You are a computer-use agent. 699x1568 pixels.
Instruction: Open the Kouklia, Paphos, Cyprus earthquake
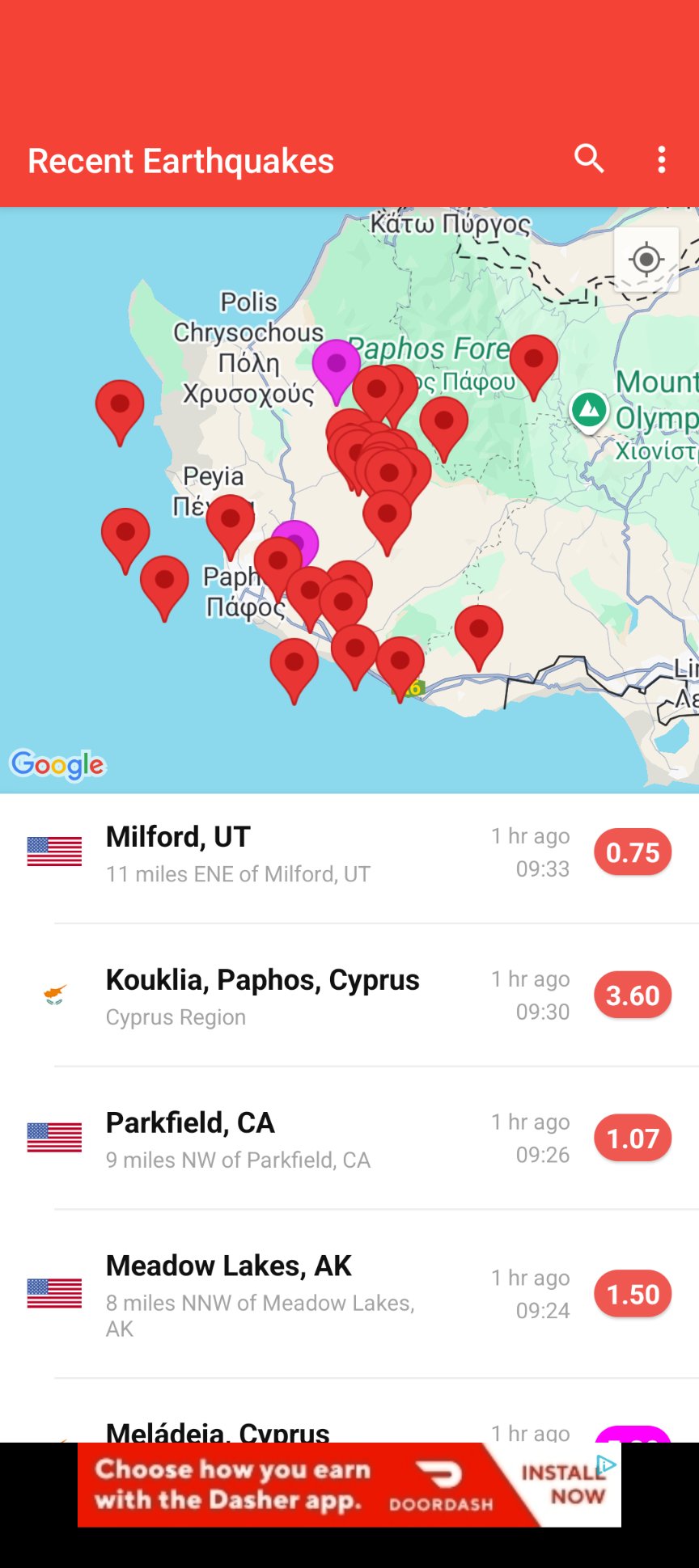[x=349, y=996]
